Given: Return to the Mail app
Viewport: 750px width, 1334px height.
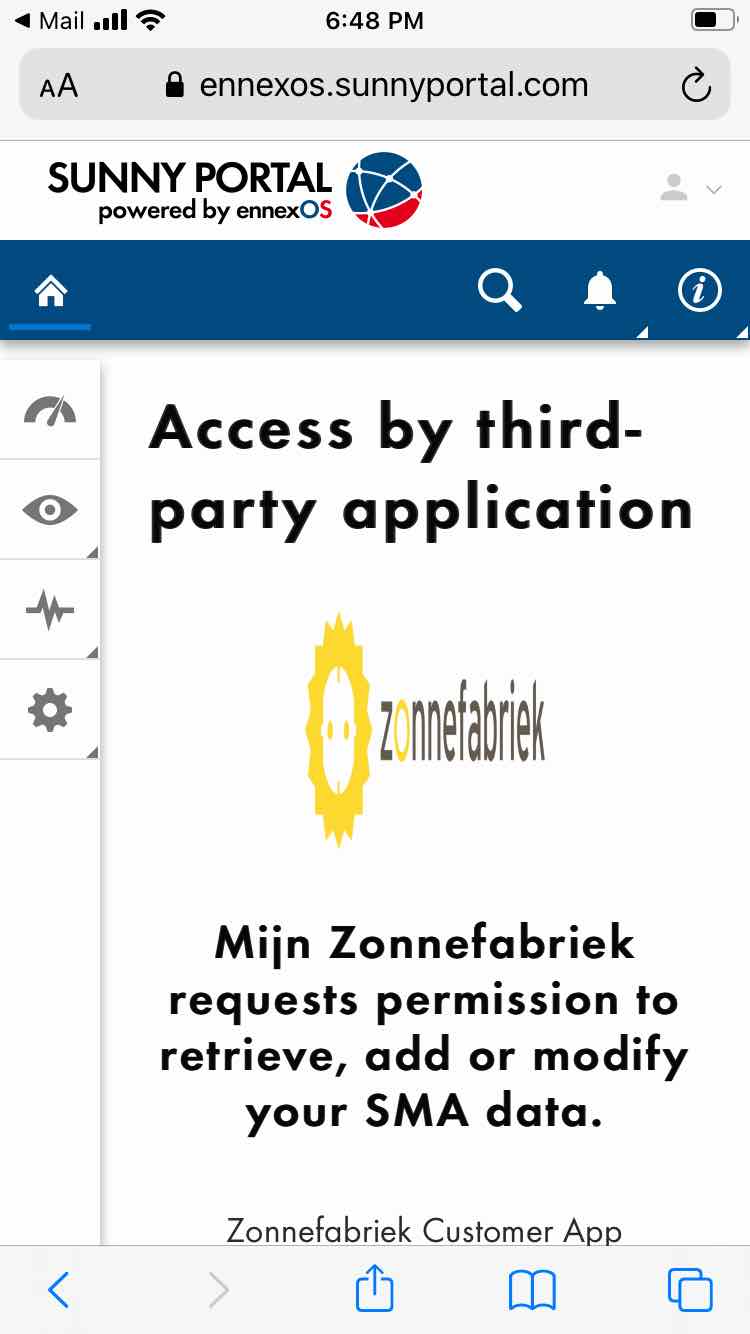Looking at the screenshot, I should pyautogui.click(x=48, y=21).
